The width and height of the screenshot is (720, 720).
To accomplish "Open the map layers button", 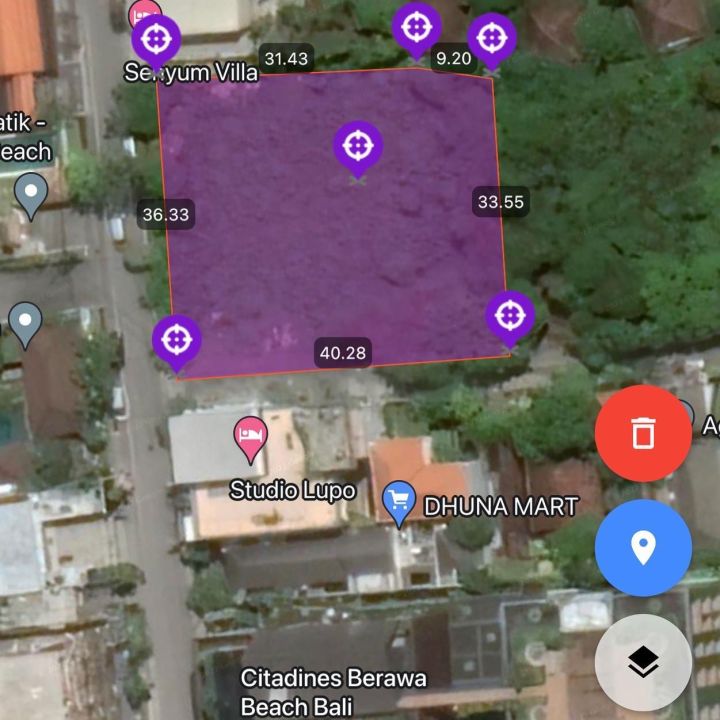I will (642, 661).
